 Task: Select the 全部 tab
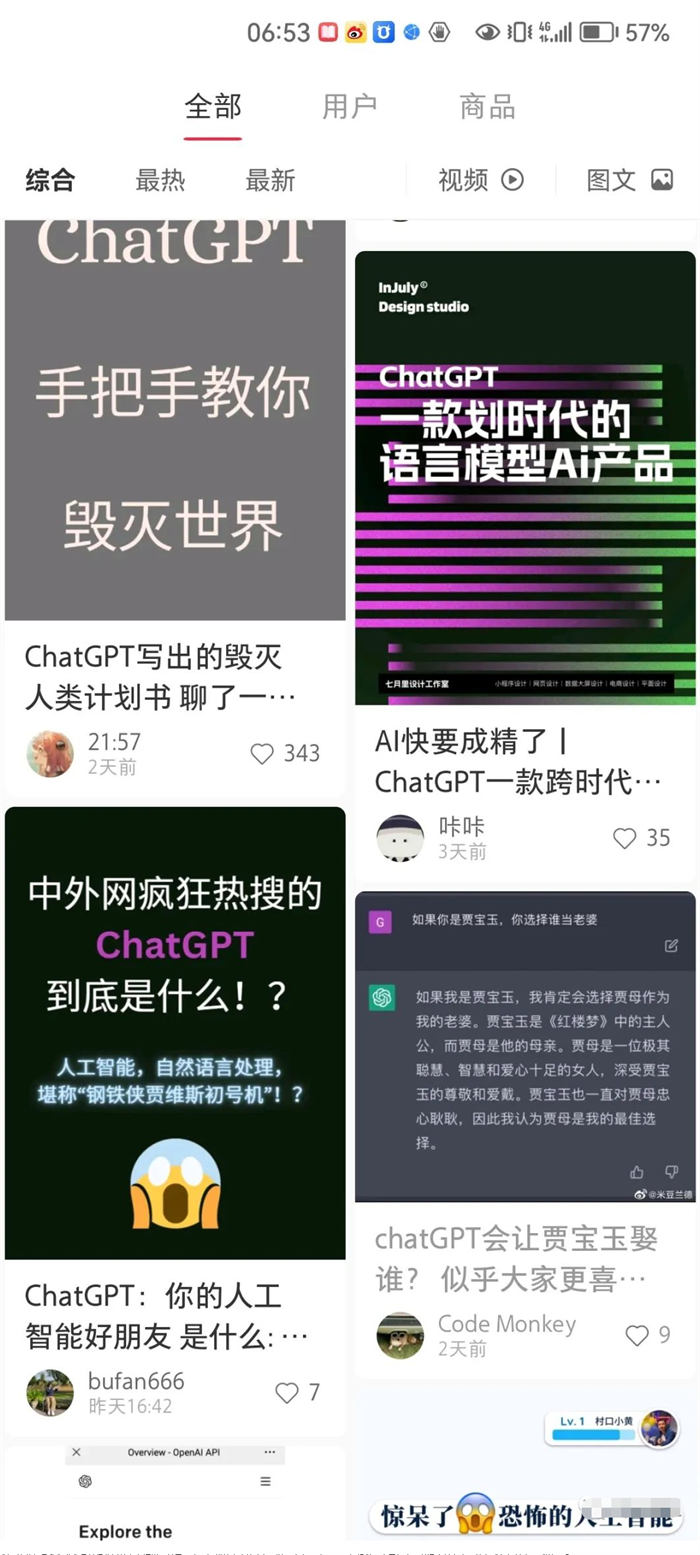[213, 106]
